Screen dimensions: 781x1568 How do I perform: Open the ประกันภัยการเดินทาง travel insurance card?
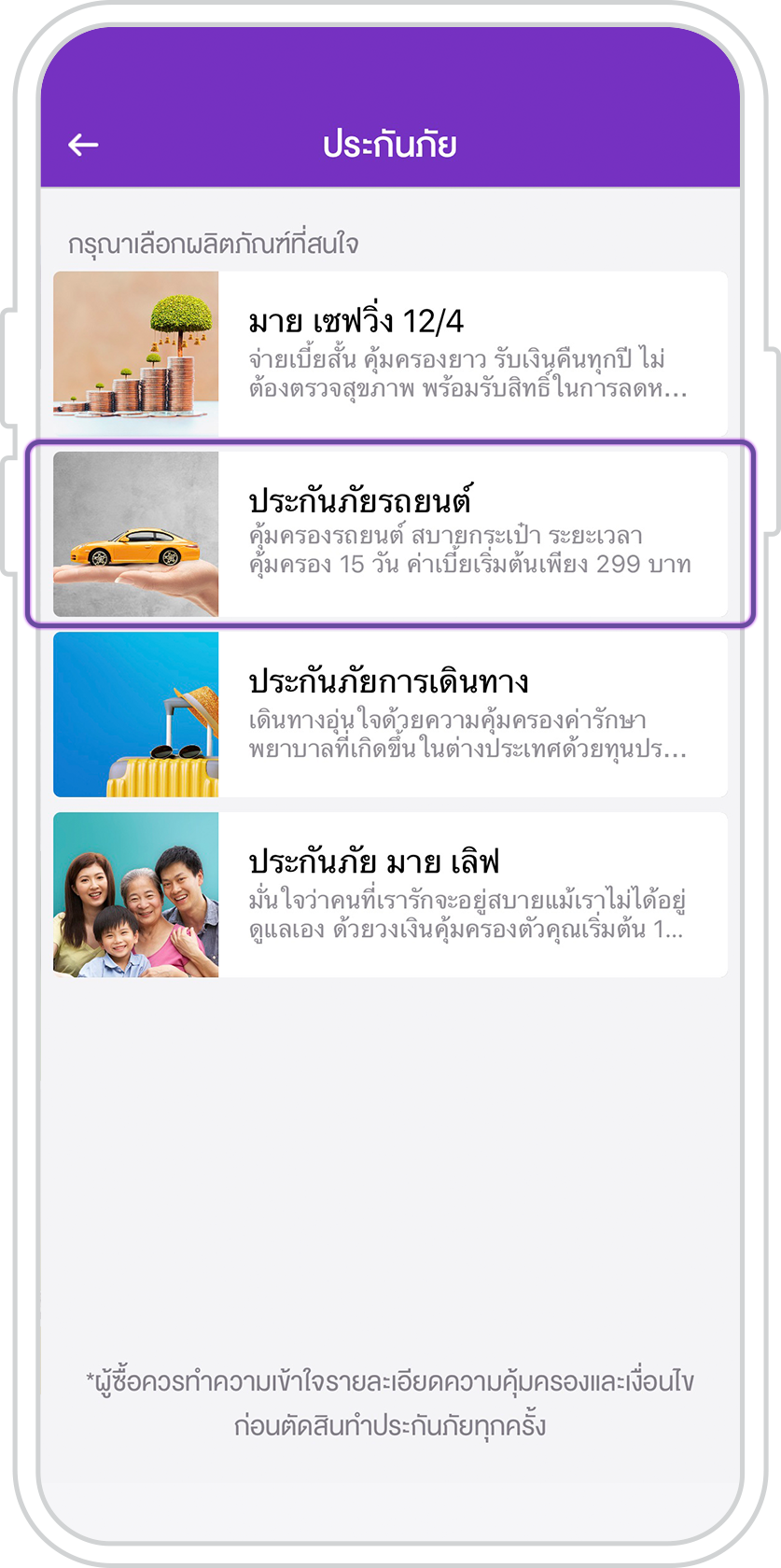click(390, 715)
